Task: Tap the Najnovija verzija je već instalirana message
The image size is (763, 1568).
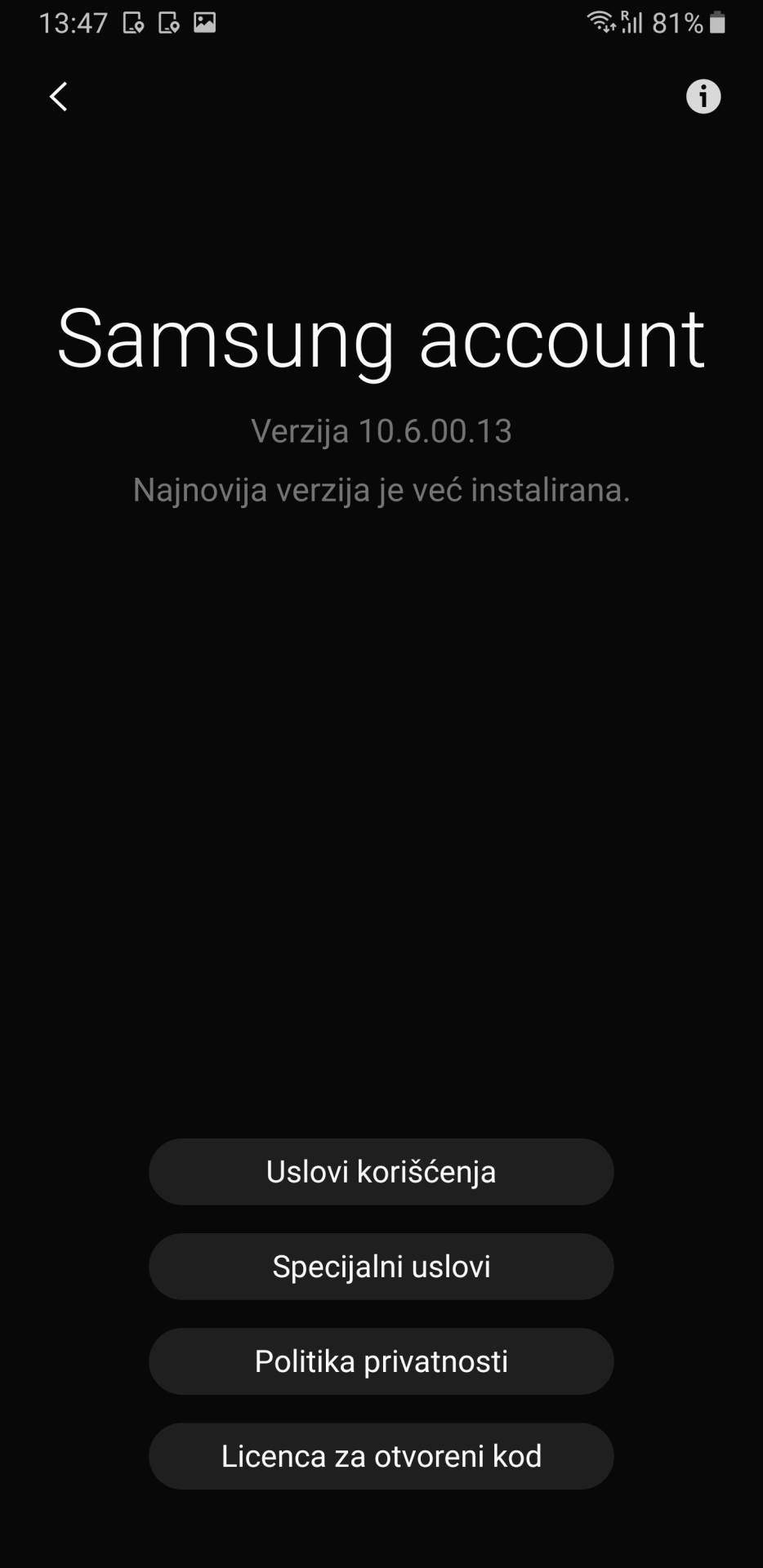Action: (381, 489)
